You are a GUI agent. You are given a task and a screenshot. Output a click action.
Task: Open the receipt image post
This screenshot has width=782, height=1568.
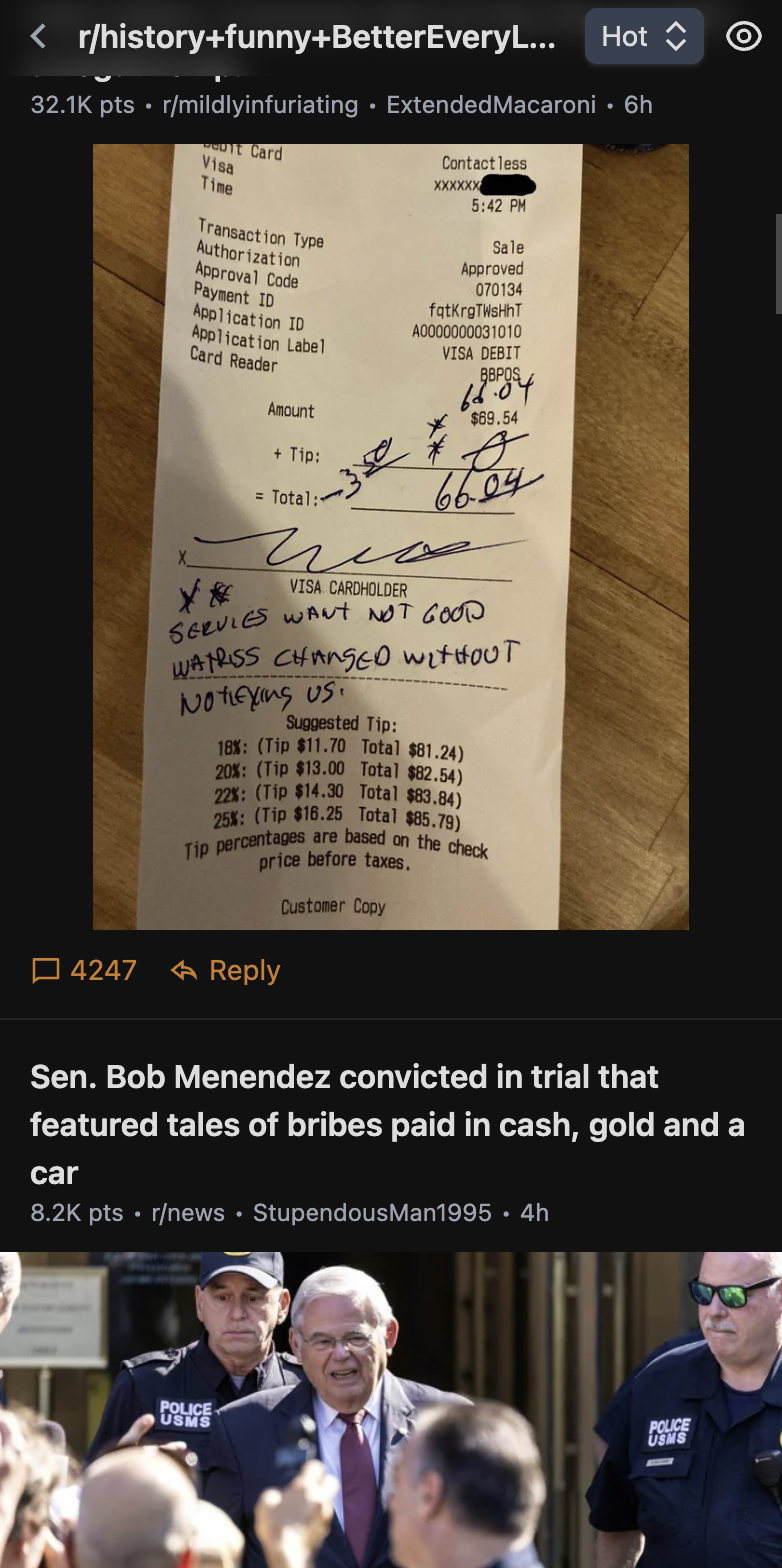[x=391, y=537]
